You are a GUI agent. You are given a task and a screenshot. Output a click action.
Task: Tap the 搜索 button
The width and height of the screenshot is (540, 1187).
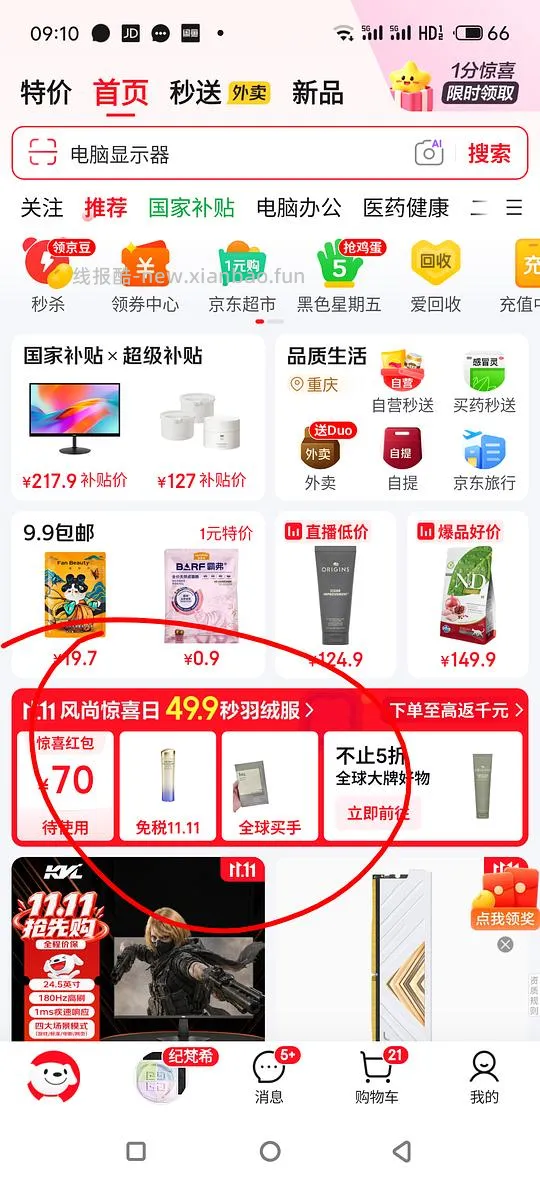click(488, 154)
